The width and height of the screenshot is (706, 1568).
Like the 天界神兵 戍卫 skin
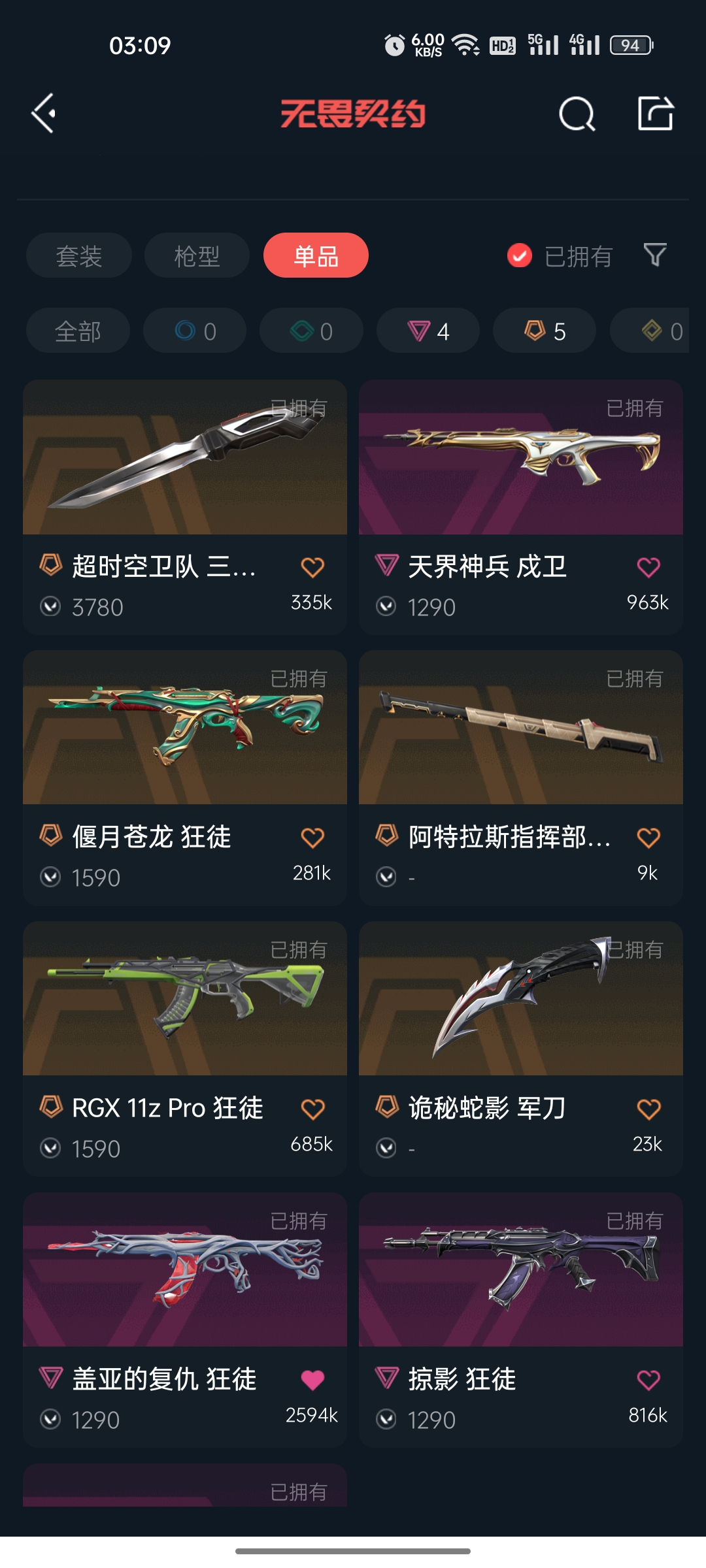648,567
